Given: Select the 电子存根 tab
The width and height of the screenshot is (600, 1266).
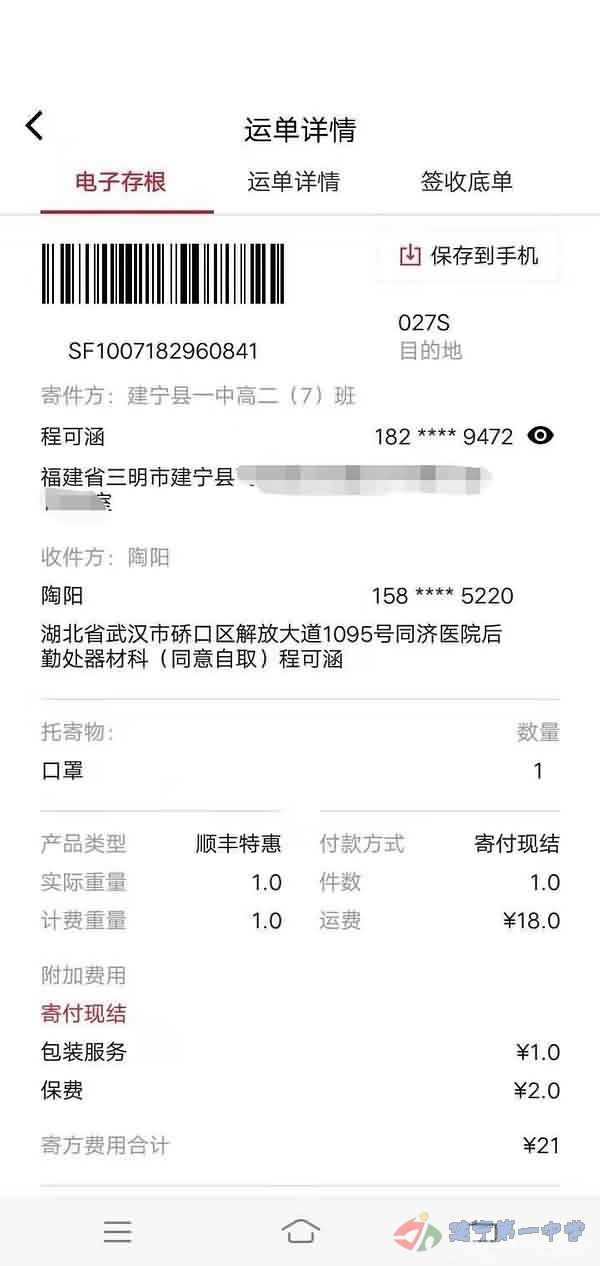Looking at the screenshot, I should click(x=121, y=181).
